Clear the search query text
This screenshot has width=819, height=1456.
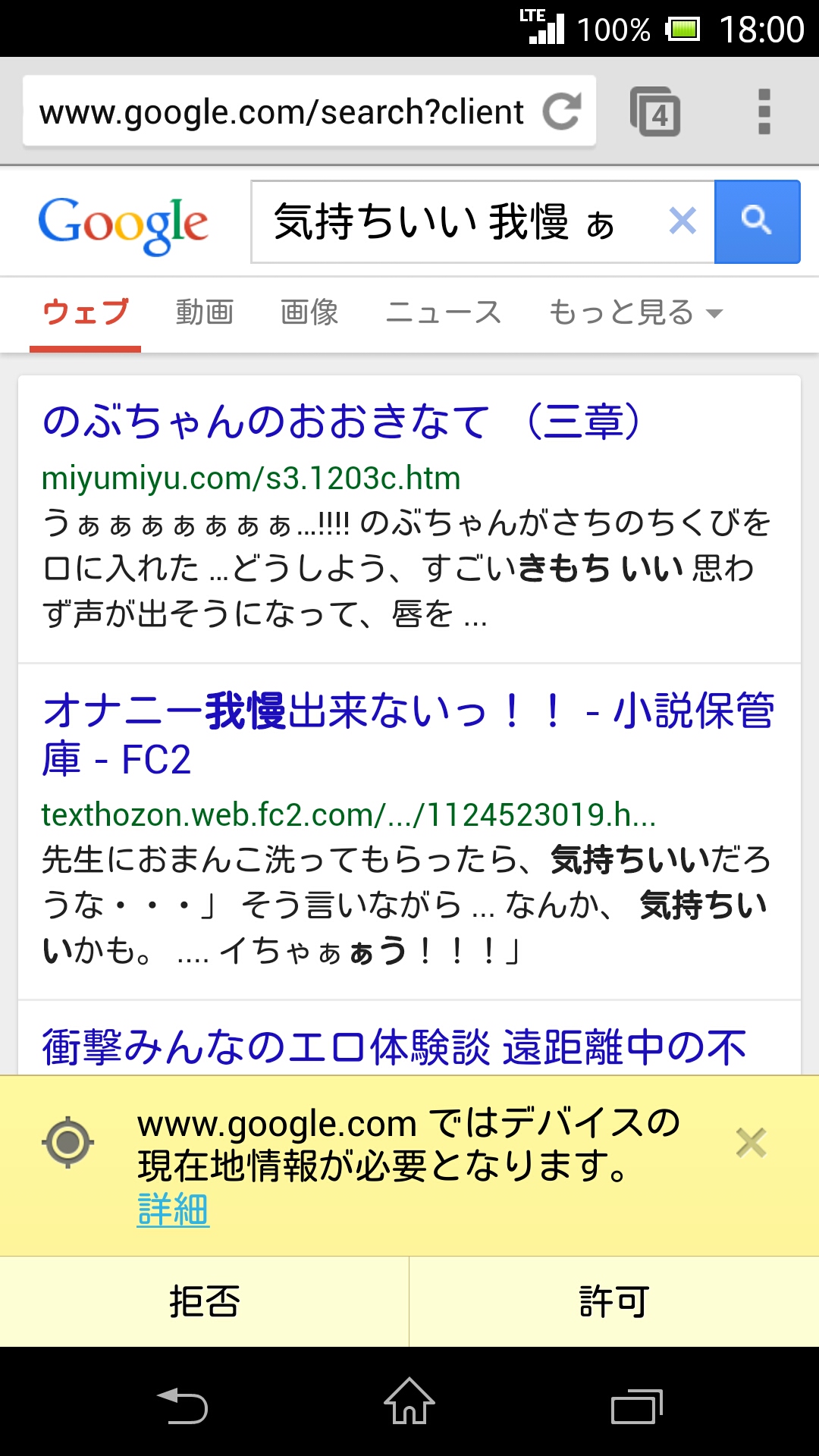click(x=682, y=221)
